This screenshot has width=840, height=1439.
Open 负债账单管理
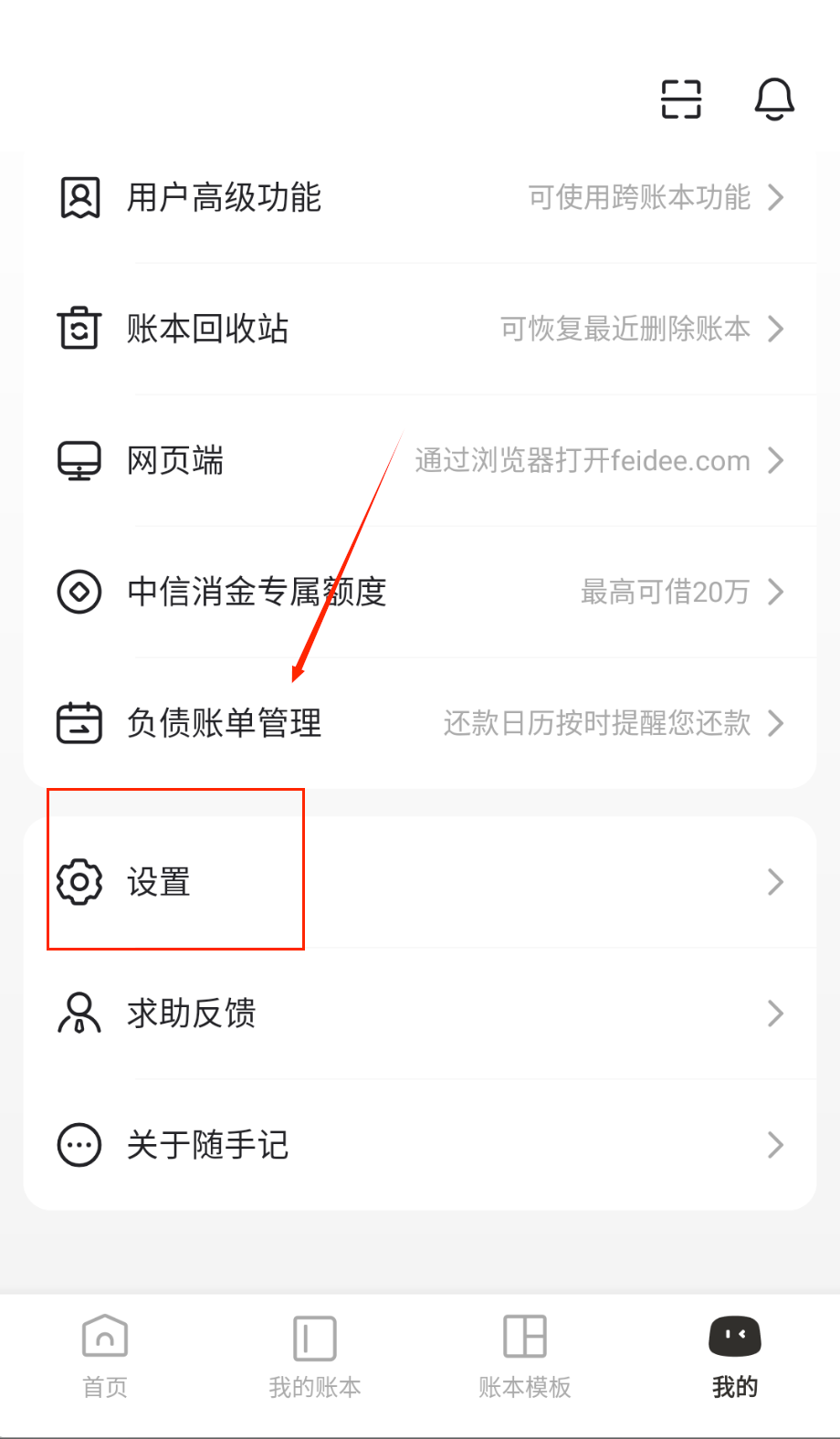point(420,723)
